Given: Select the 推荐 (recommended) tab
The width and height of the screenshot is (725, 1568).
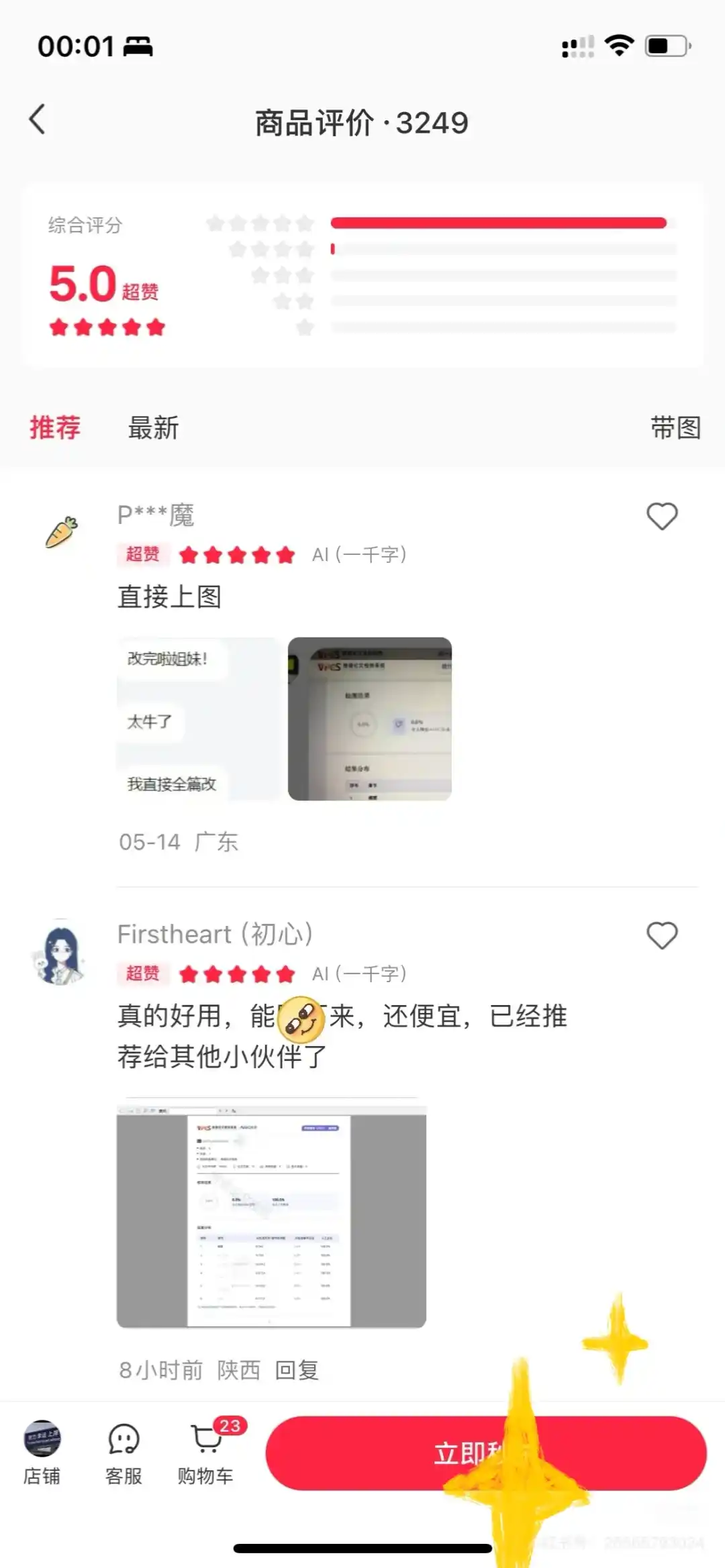Looking at the screenshot, I should 56,427.
